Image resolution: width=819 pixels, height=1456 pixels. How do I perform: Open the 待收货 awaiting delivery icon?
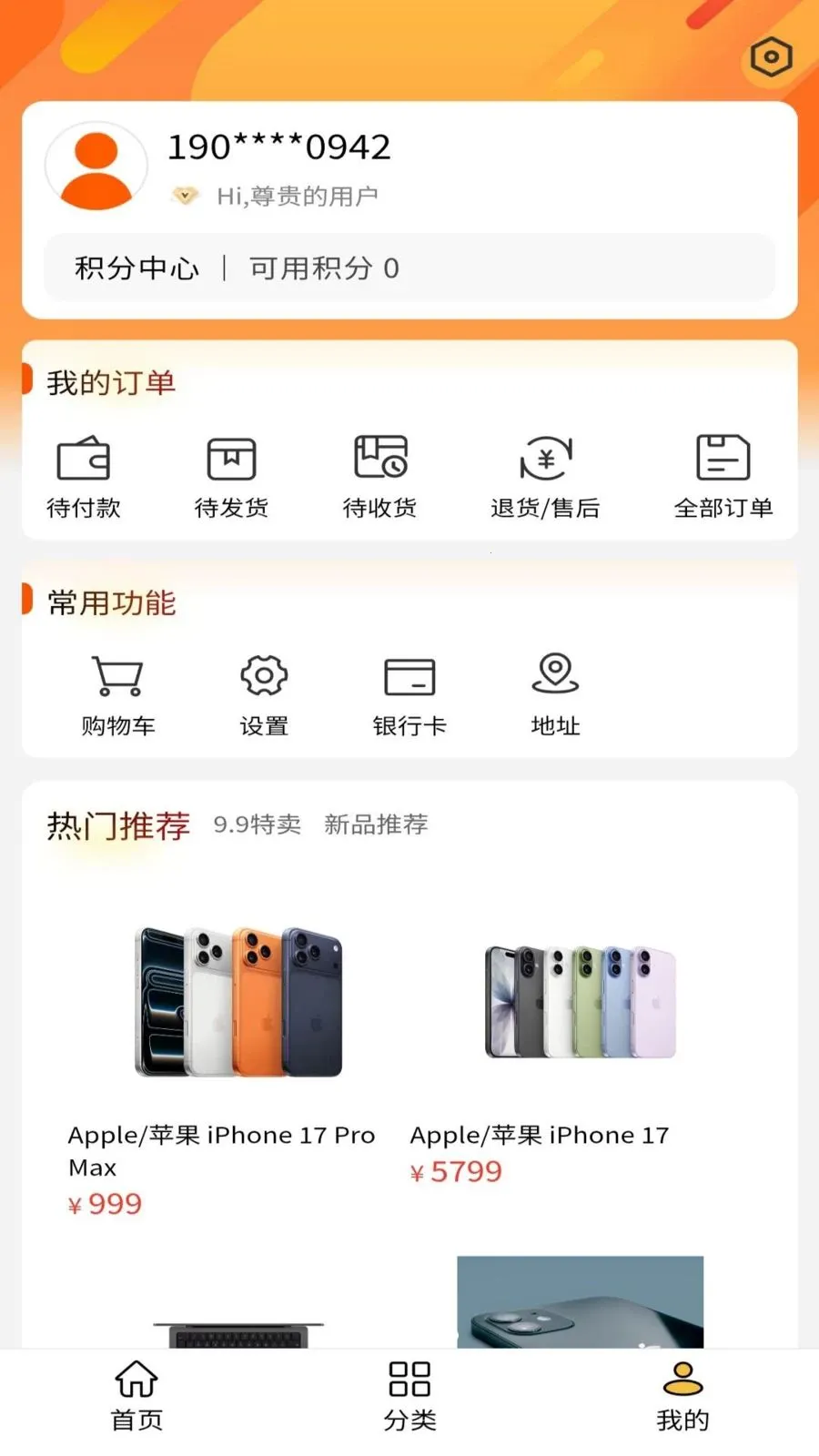[x=380, y=473]
